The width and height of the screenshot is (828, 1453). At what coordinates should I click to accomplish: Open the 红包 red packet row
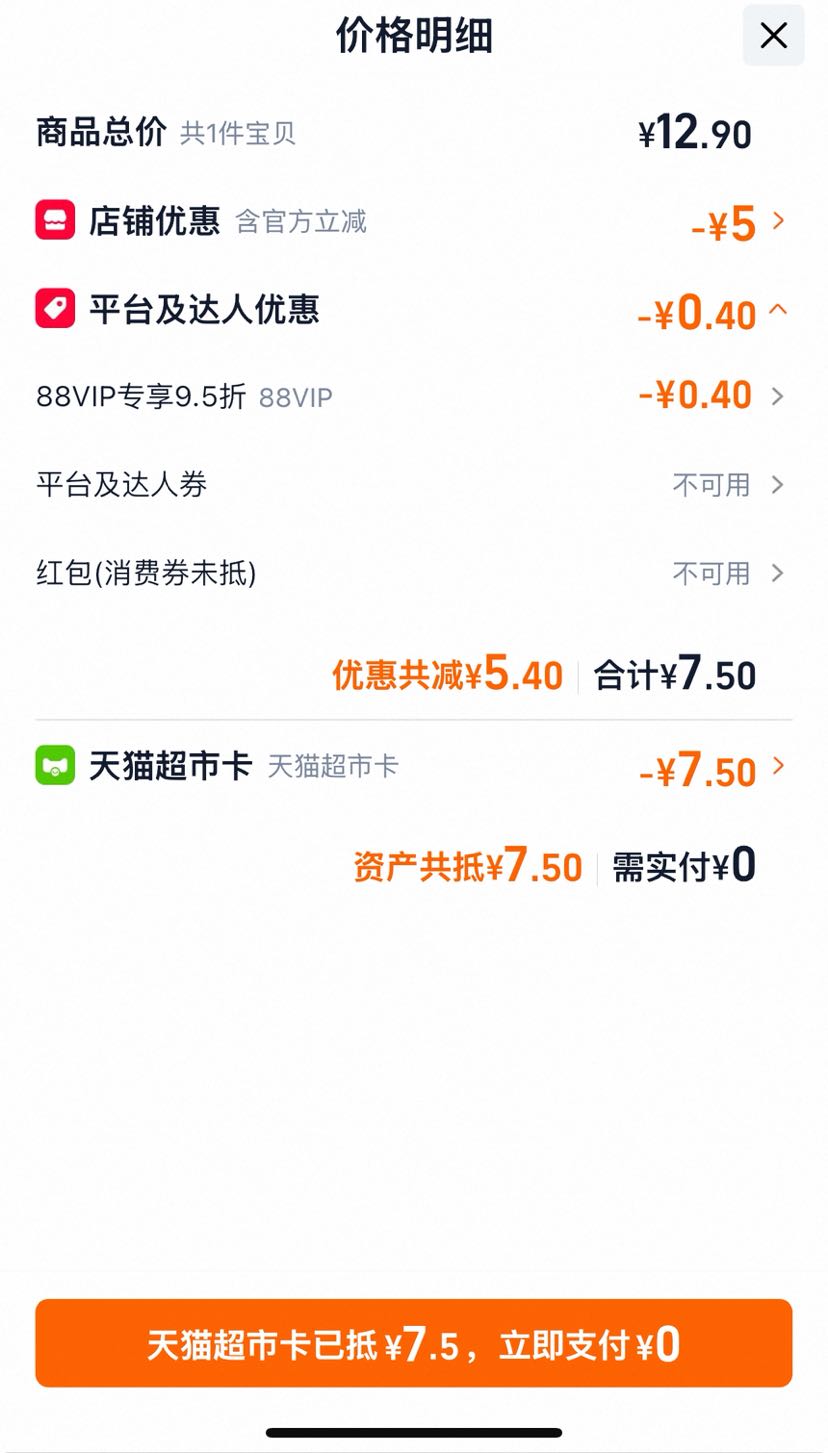(x=413, y=573)
